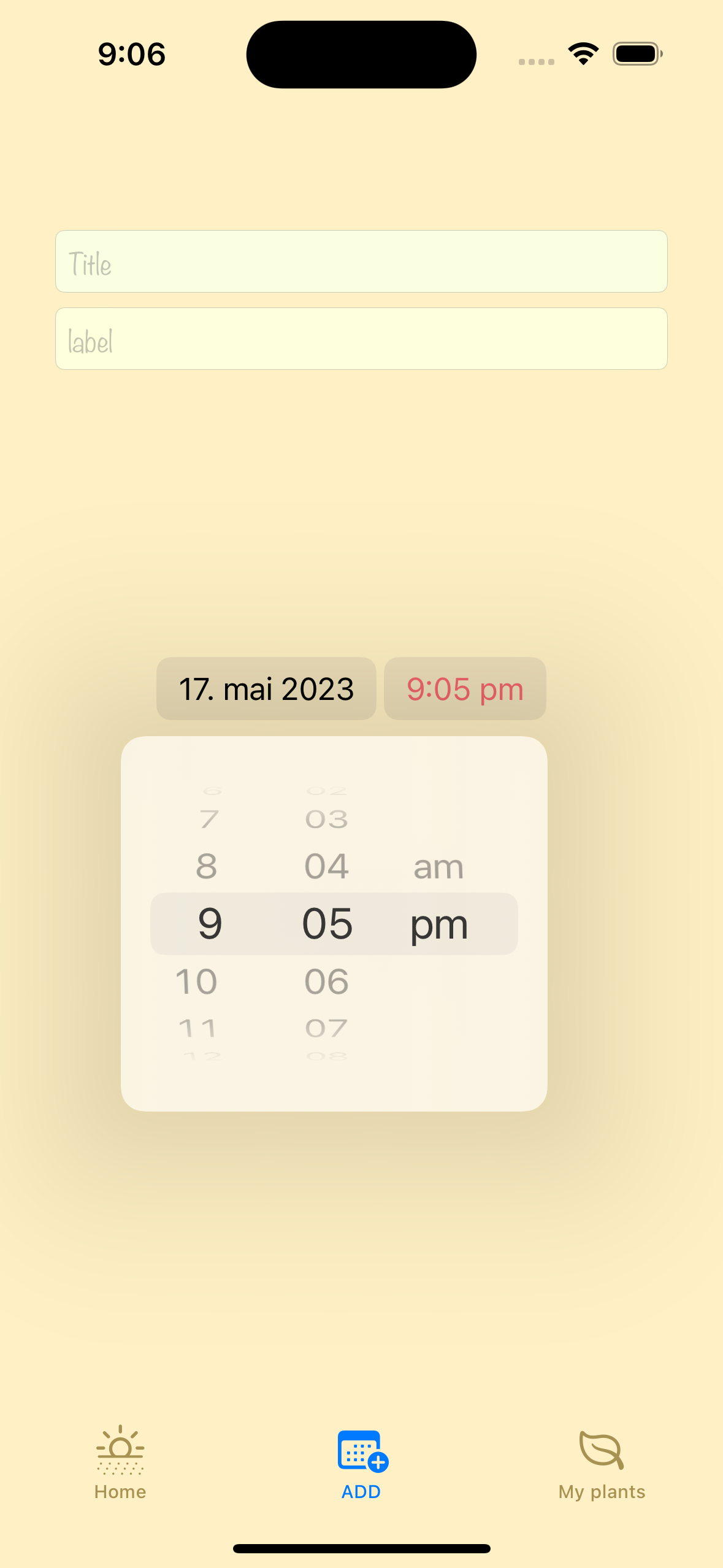Open the date picker showing 17. mai 2023
The width and height of the screenshot is (723, 1568).
[266, 689]
